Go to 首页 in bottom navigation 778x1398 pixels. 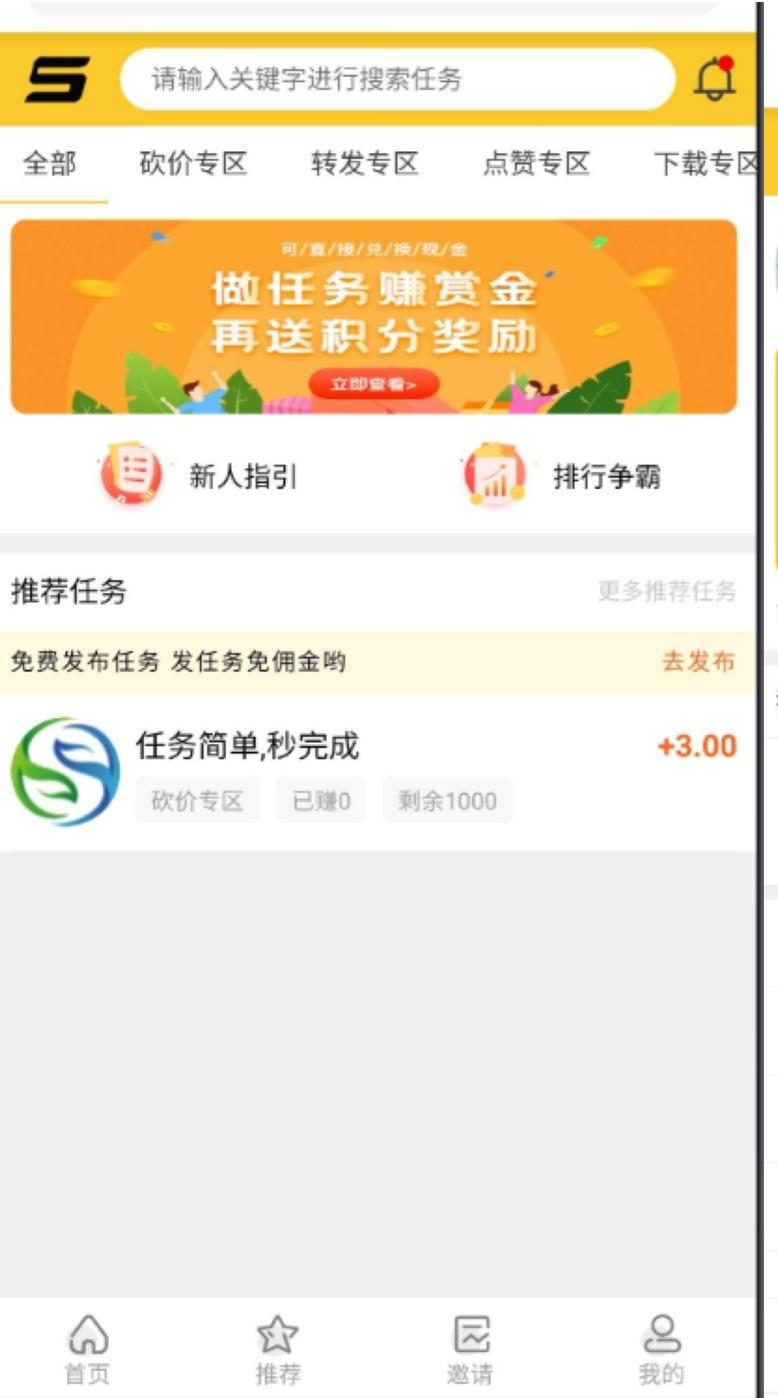pyautogui.click(x=87, y=1349)
